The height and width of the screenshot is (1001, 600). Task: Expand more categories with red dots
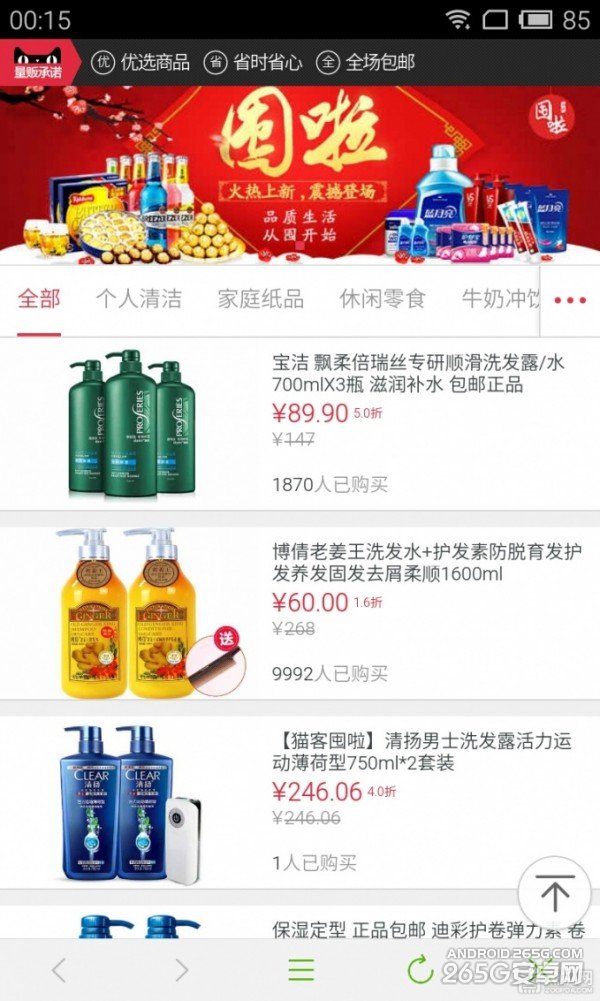click(x=570, y=300)
